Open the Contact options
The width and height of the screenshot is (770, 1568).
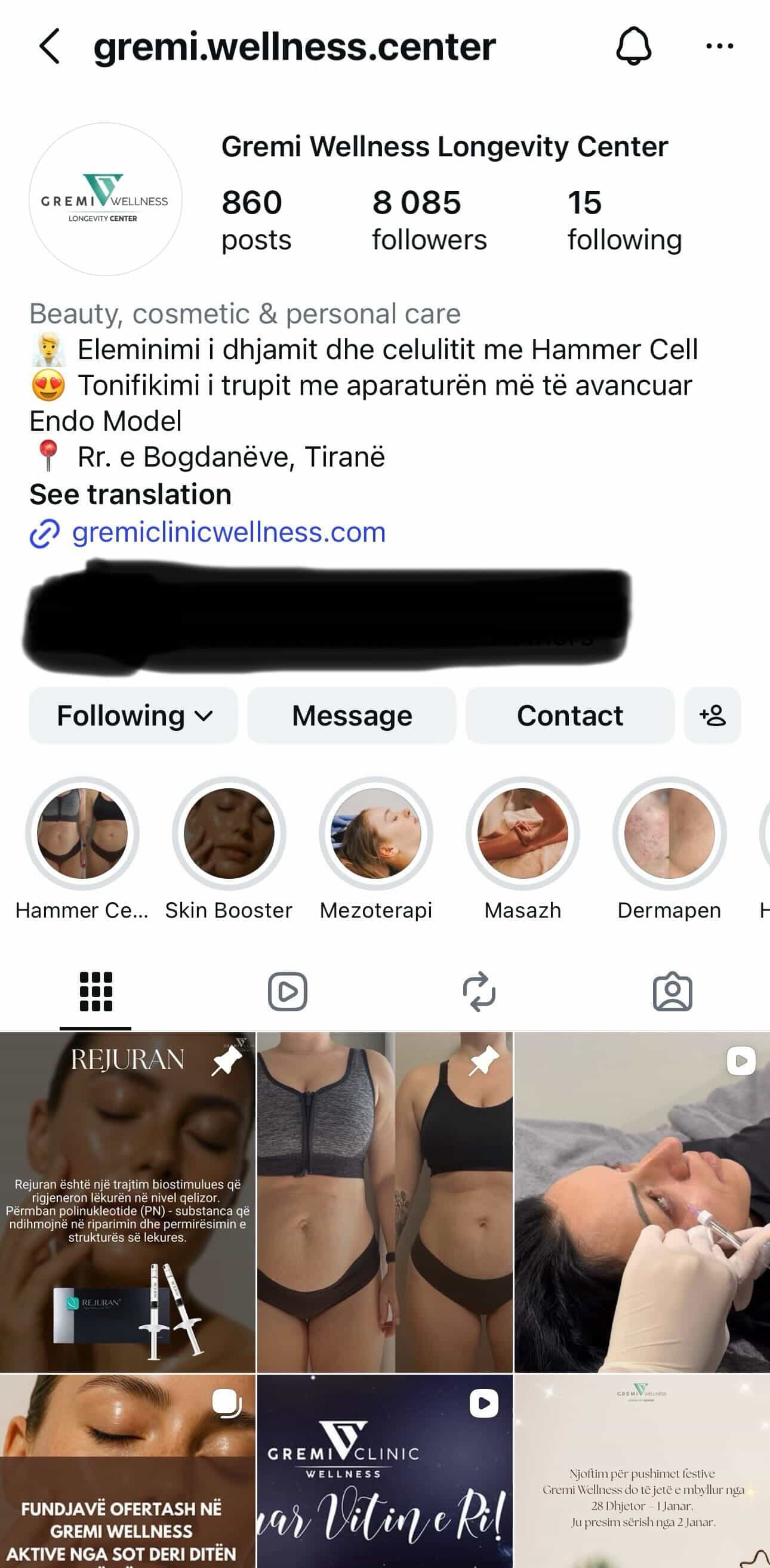point(569,716)
